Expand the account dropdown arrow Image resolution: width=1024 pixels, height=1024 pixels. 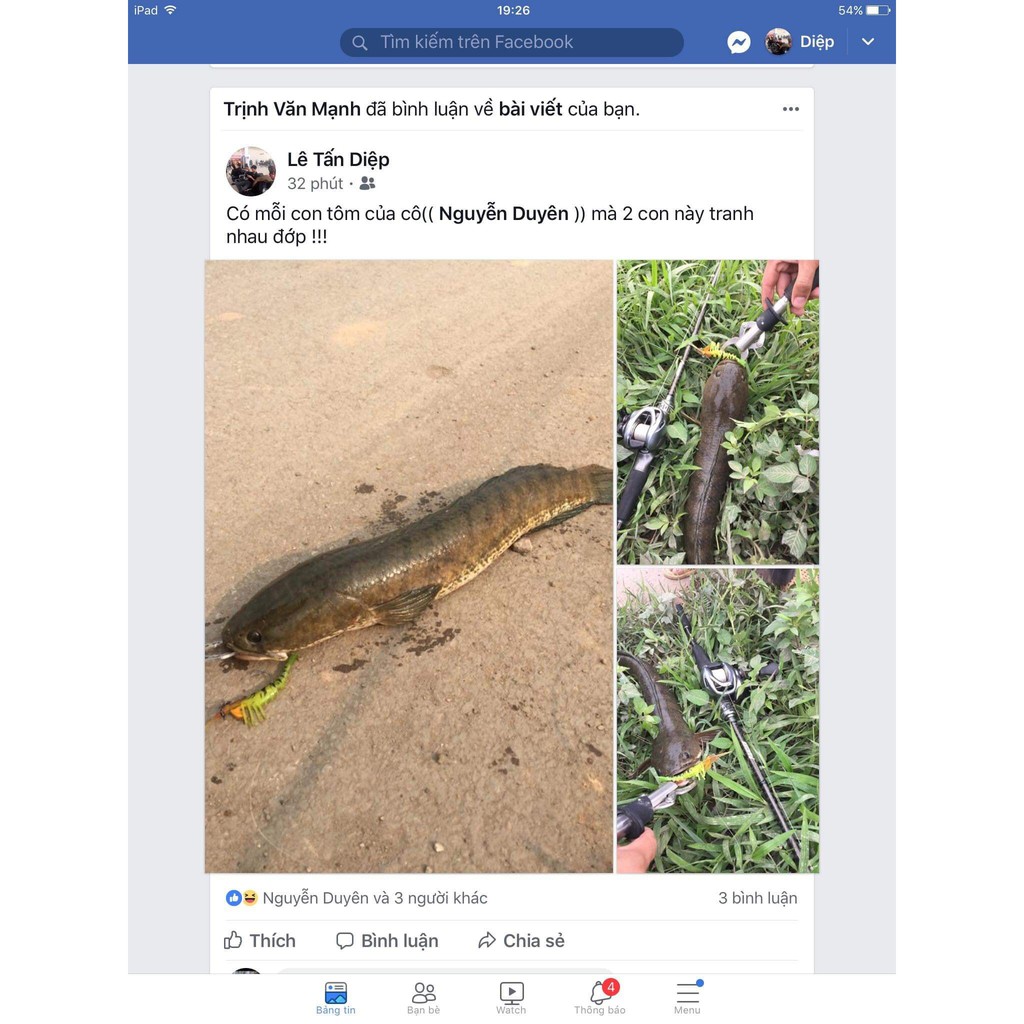point(868,42)
